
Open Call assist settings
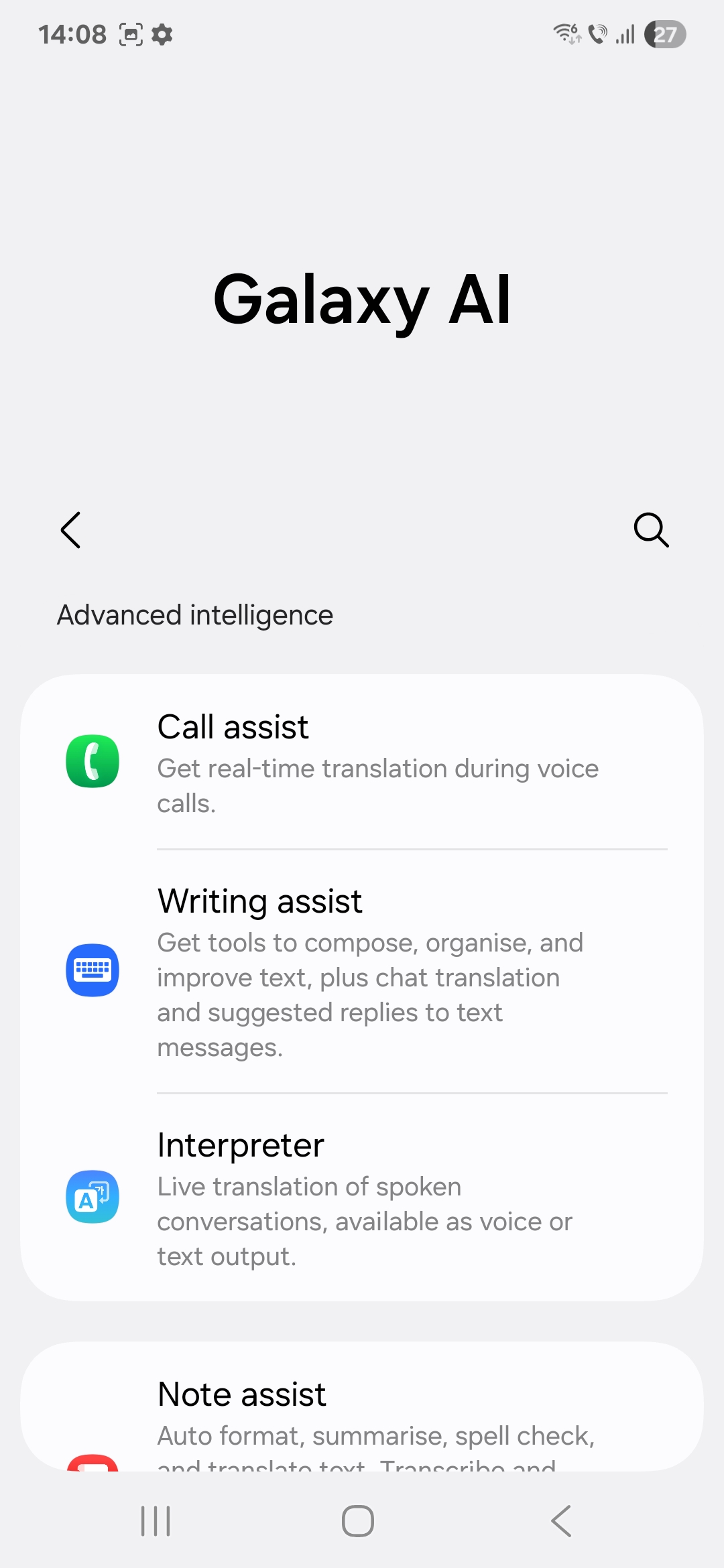[362, 762]
